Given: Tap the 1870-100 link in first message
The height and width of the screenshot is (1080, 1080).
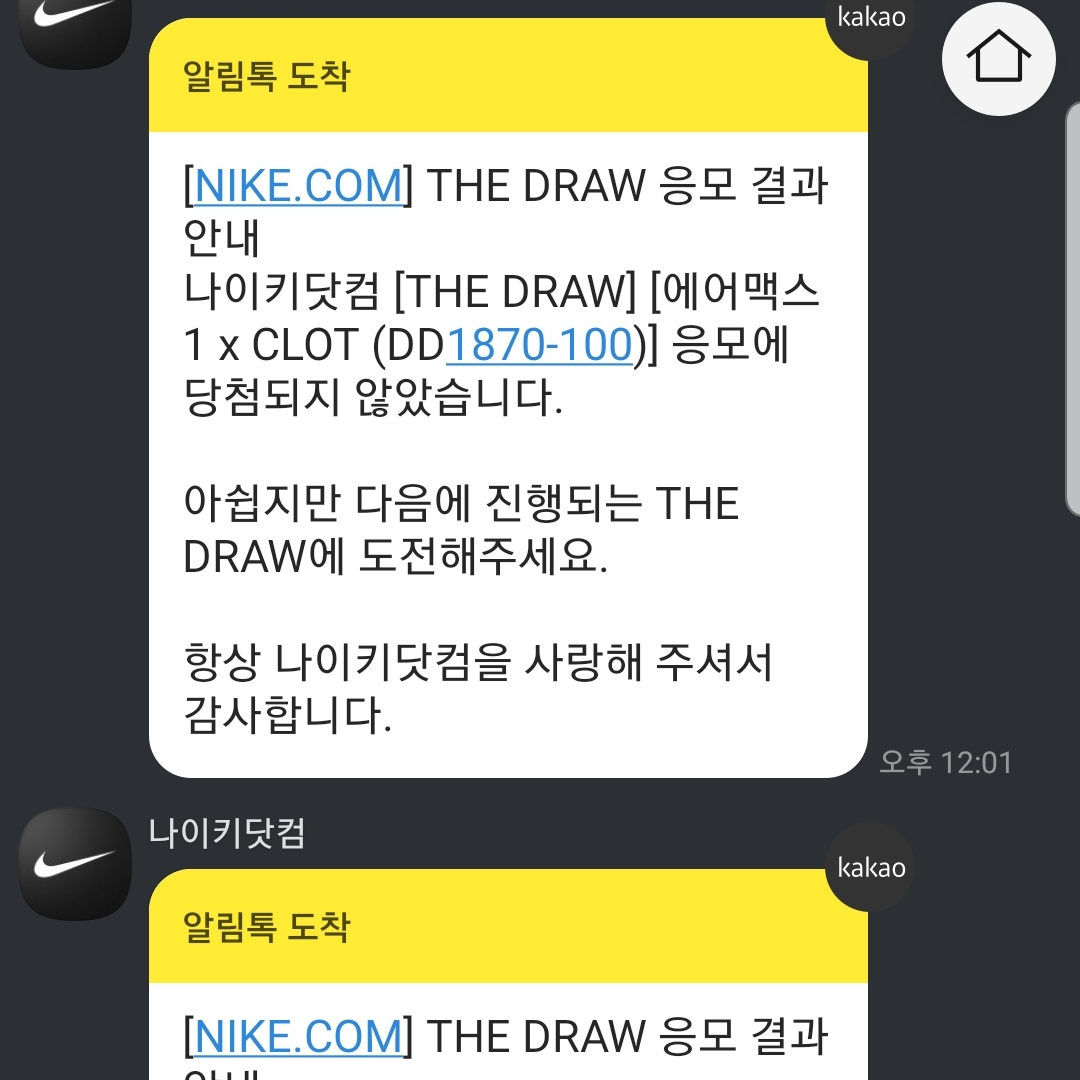Looking at the screenshot, I should [x=539, y=345].
